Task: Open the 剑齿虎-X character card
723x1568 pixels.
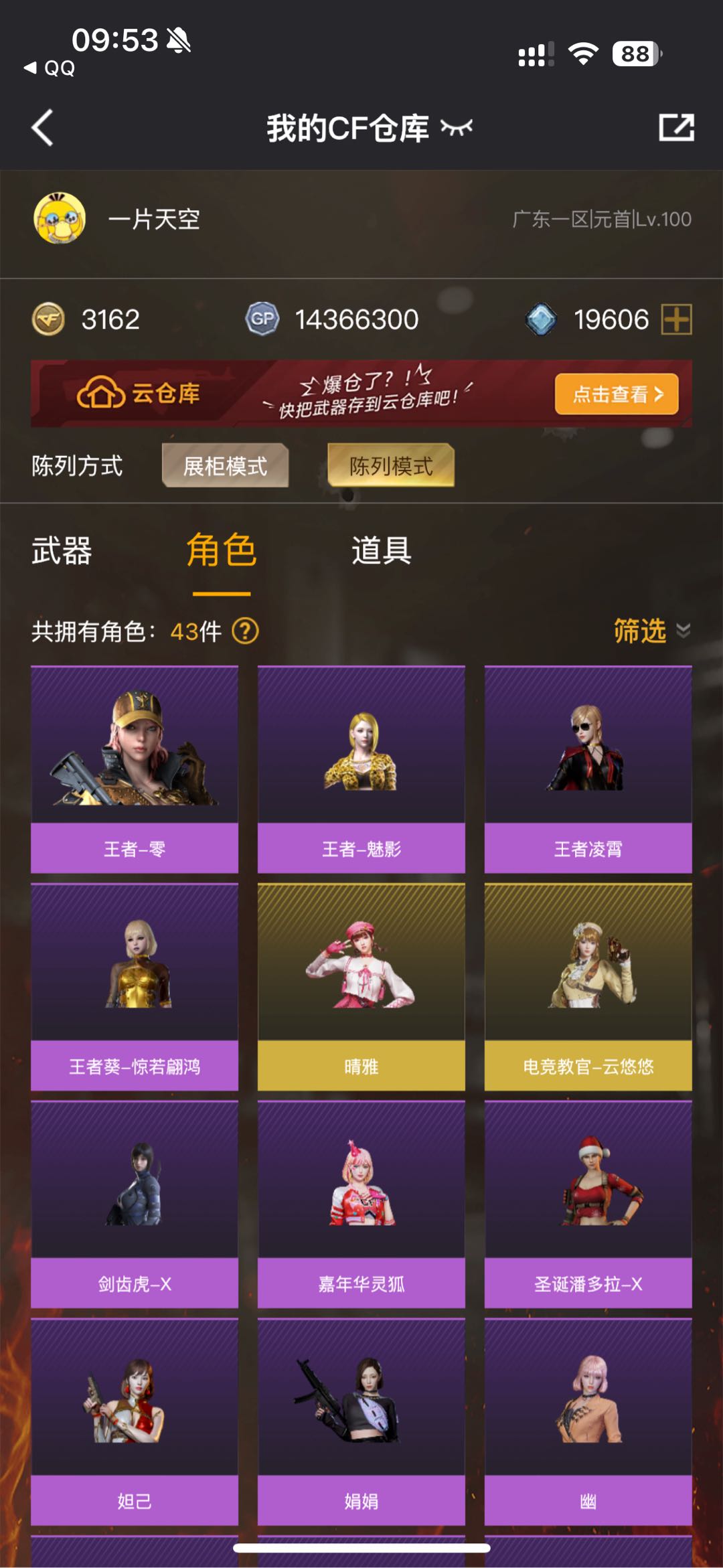Action: tap(135, 1204)
